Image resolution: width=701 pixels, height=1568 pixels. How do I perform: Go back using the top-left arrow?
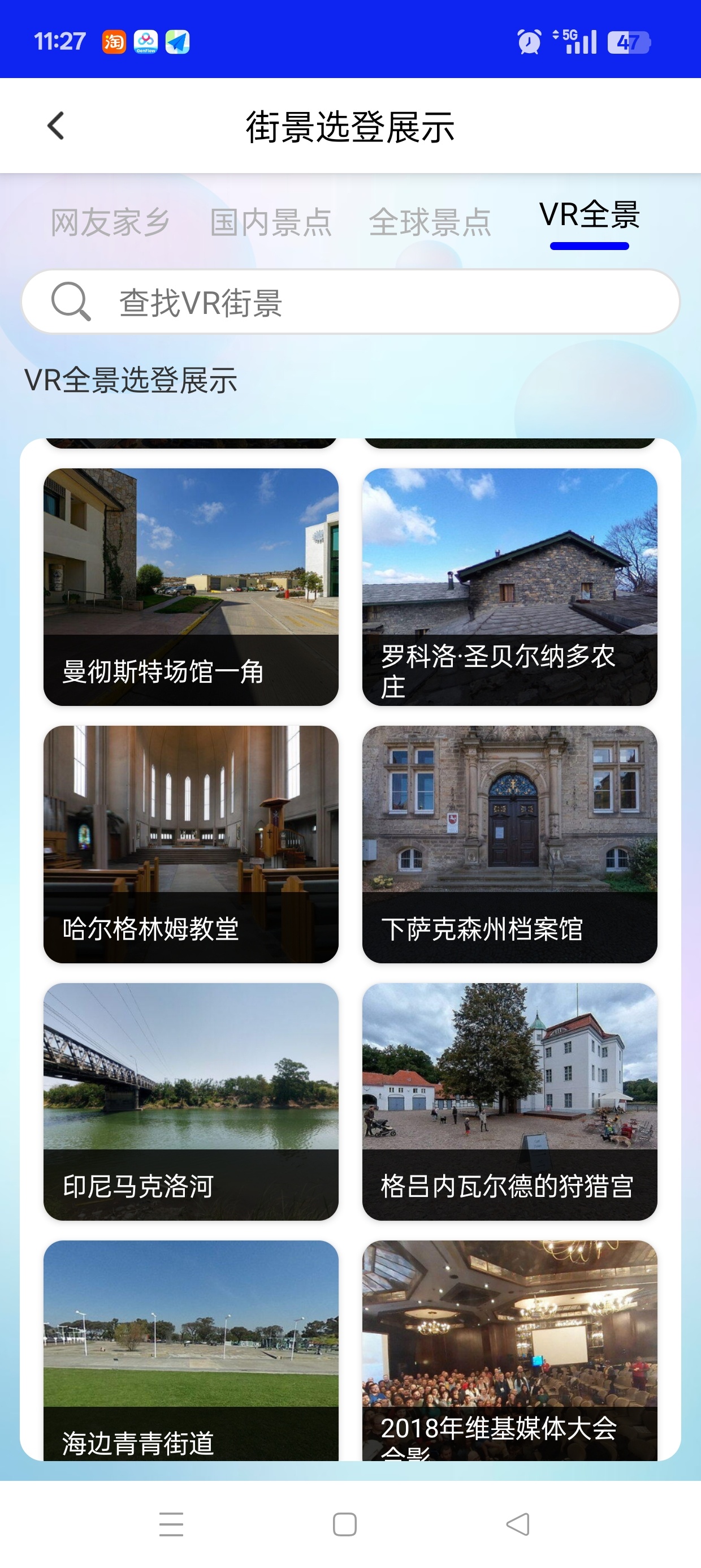click(x=55, y=126)
